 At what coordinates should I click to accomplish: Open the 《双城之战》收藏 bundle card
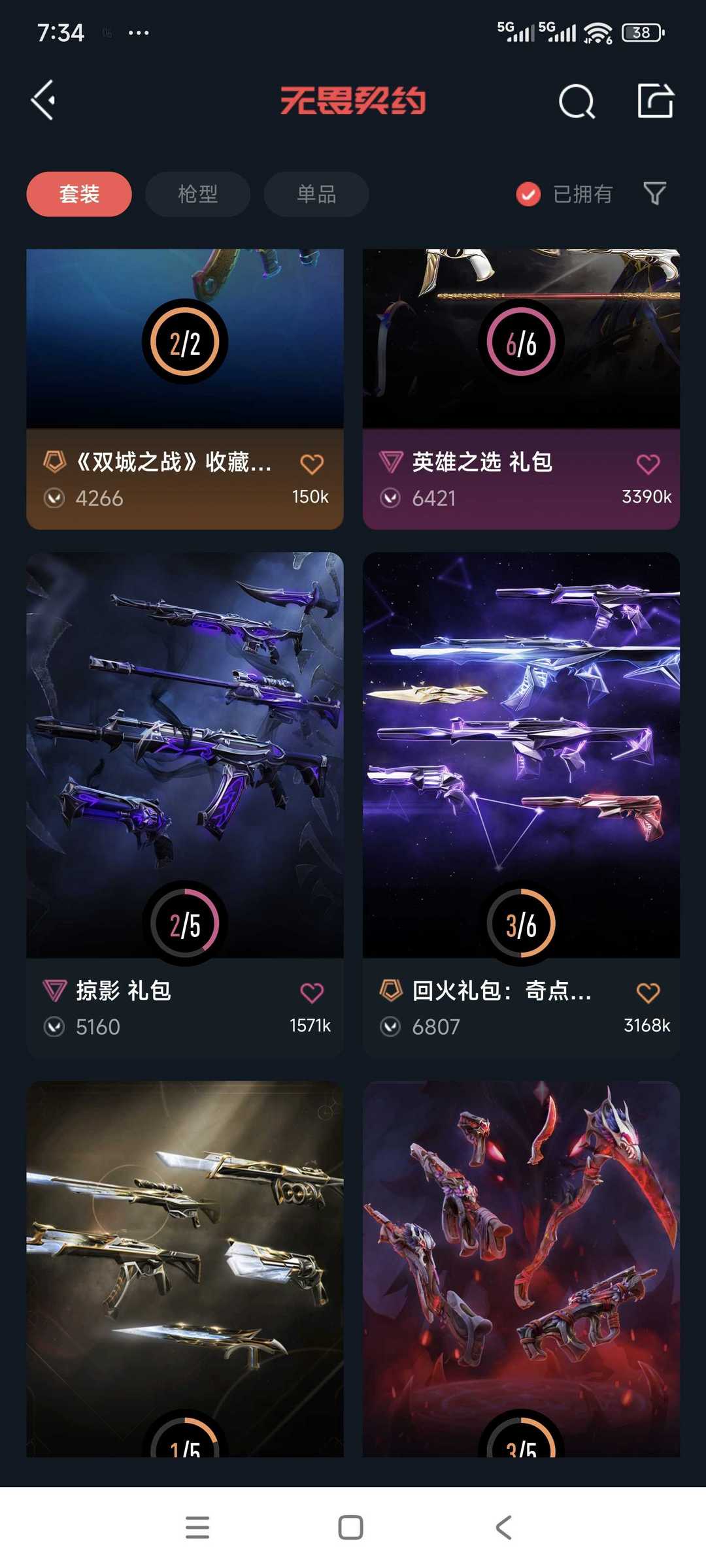pos(185,389)
